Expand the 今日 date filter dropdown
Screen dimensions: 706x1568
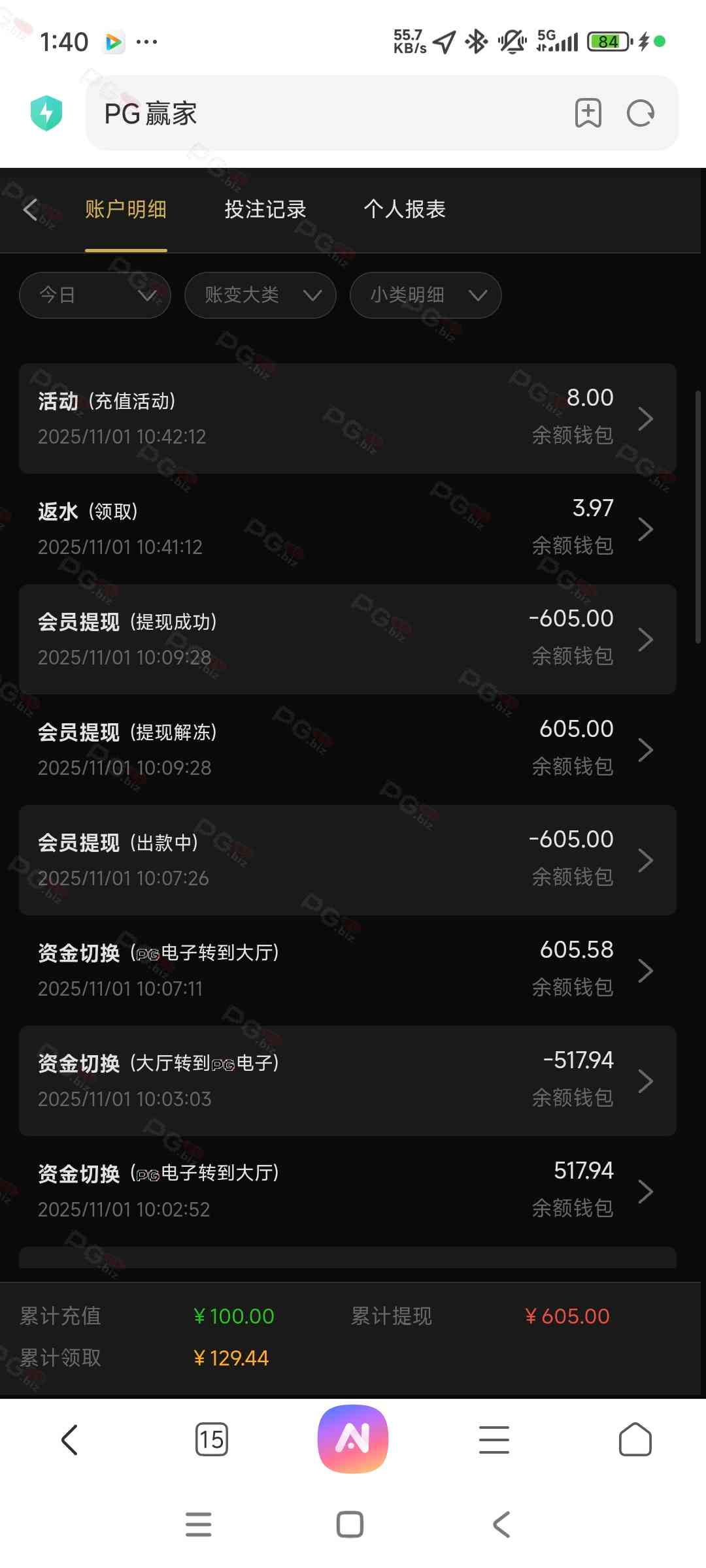95,295
